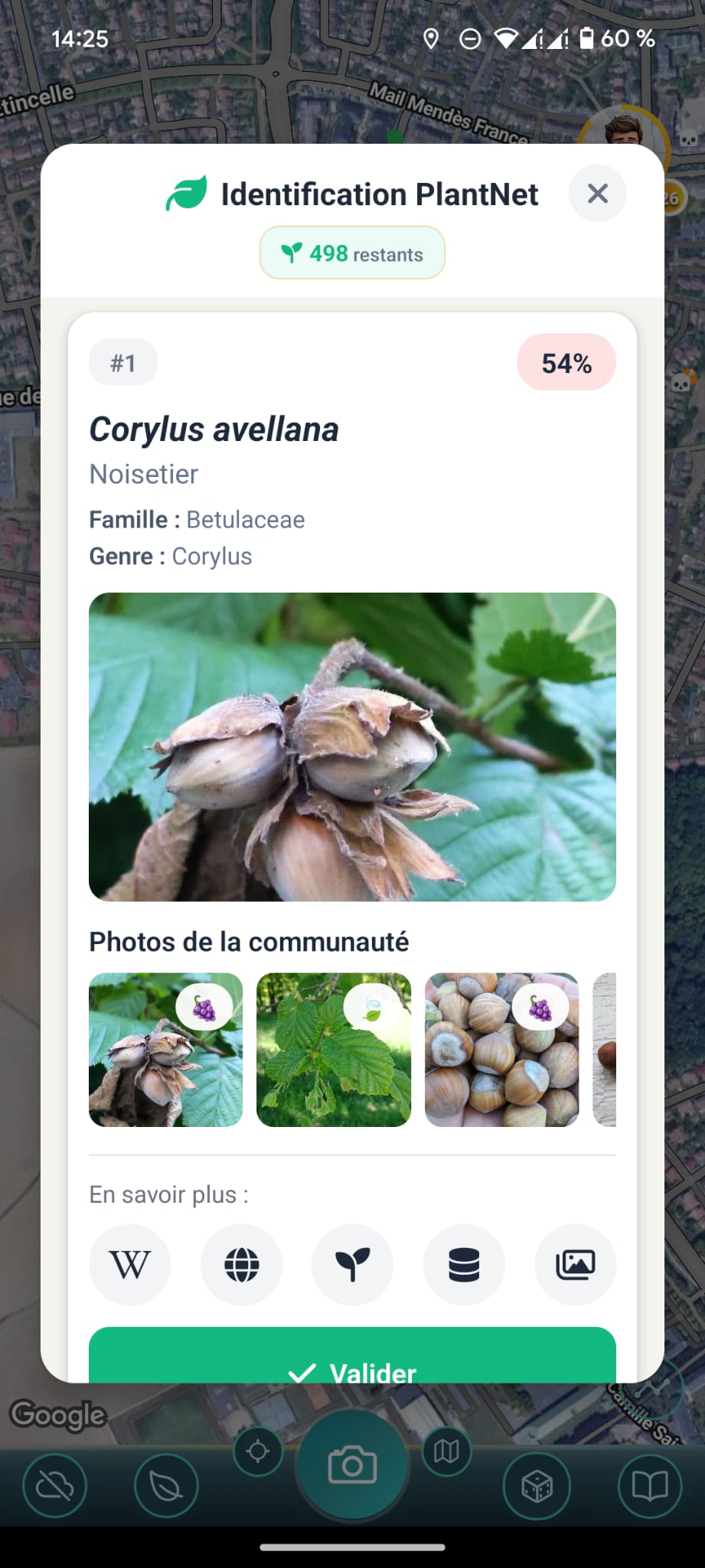This screenshot has height=1568, width=705.
Task: Roll the dice for a random challenge
Action: (537, 1485)
